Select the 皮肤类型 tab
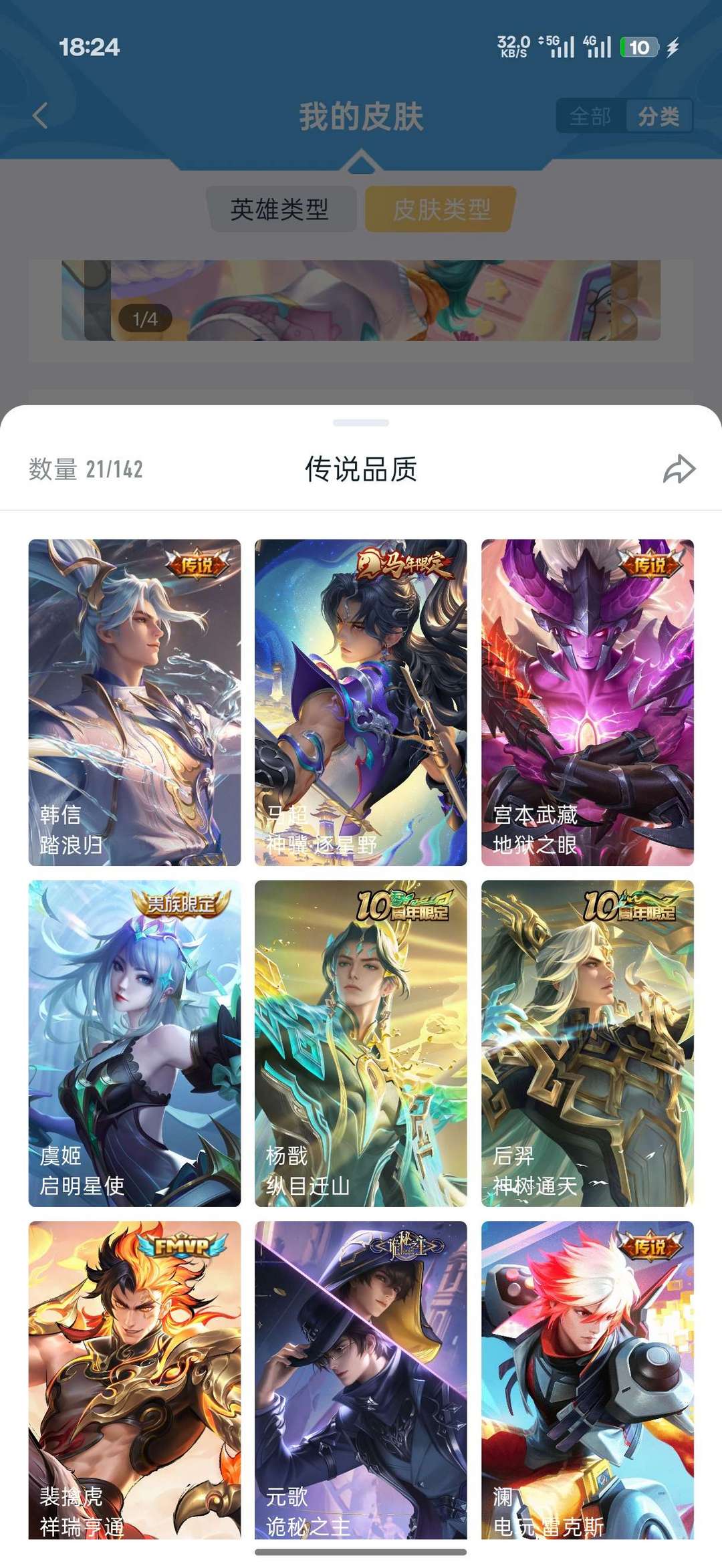Screen dimensions: 722x1568 [x=441, y=209]
